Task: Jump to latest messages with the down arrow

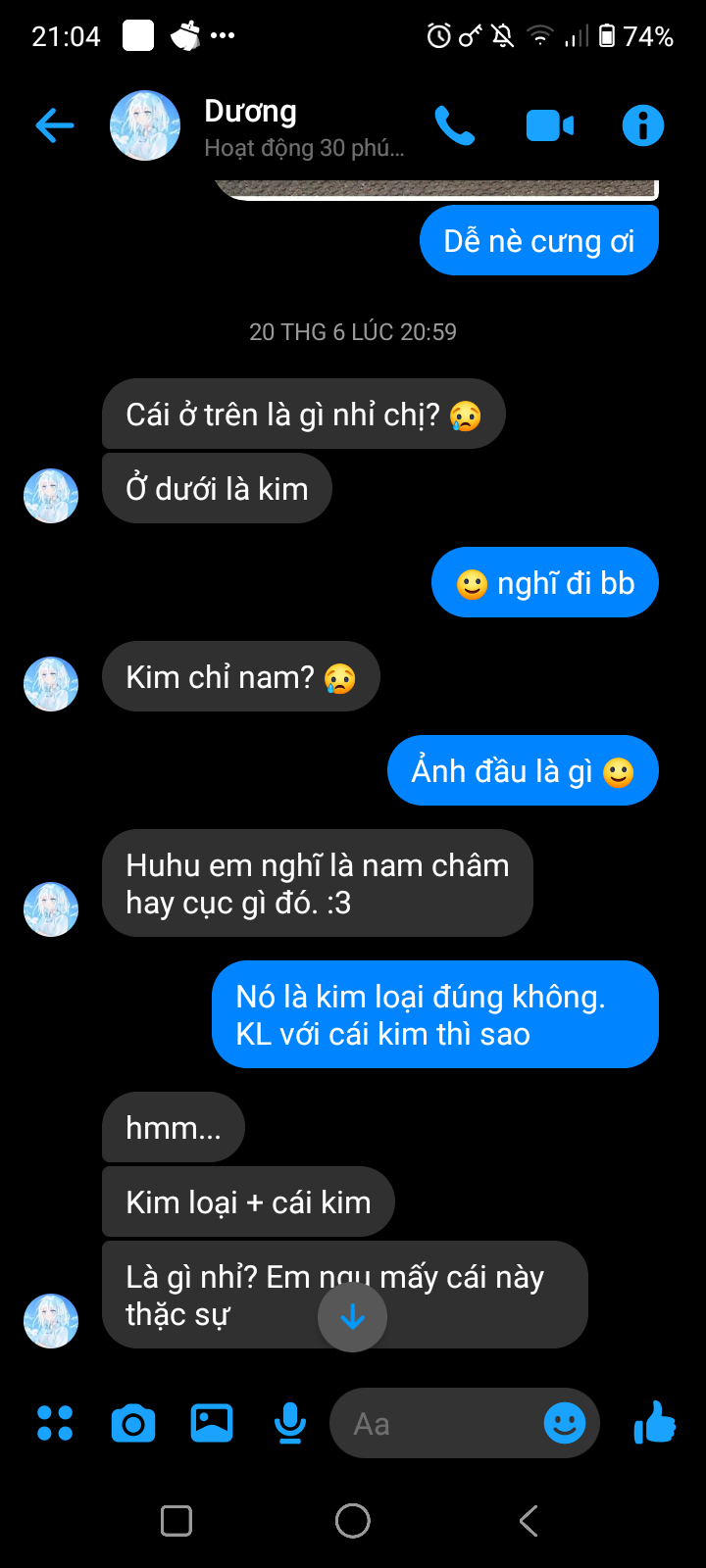Action: [x=352, y=1318]
